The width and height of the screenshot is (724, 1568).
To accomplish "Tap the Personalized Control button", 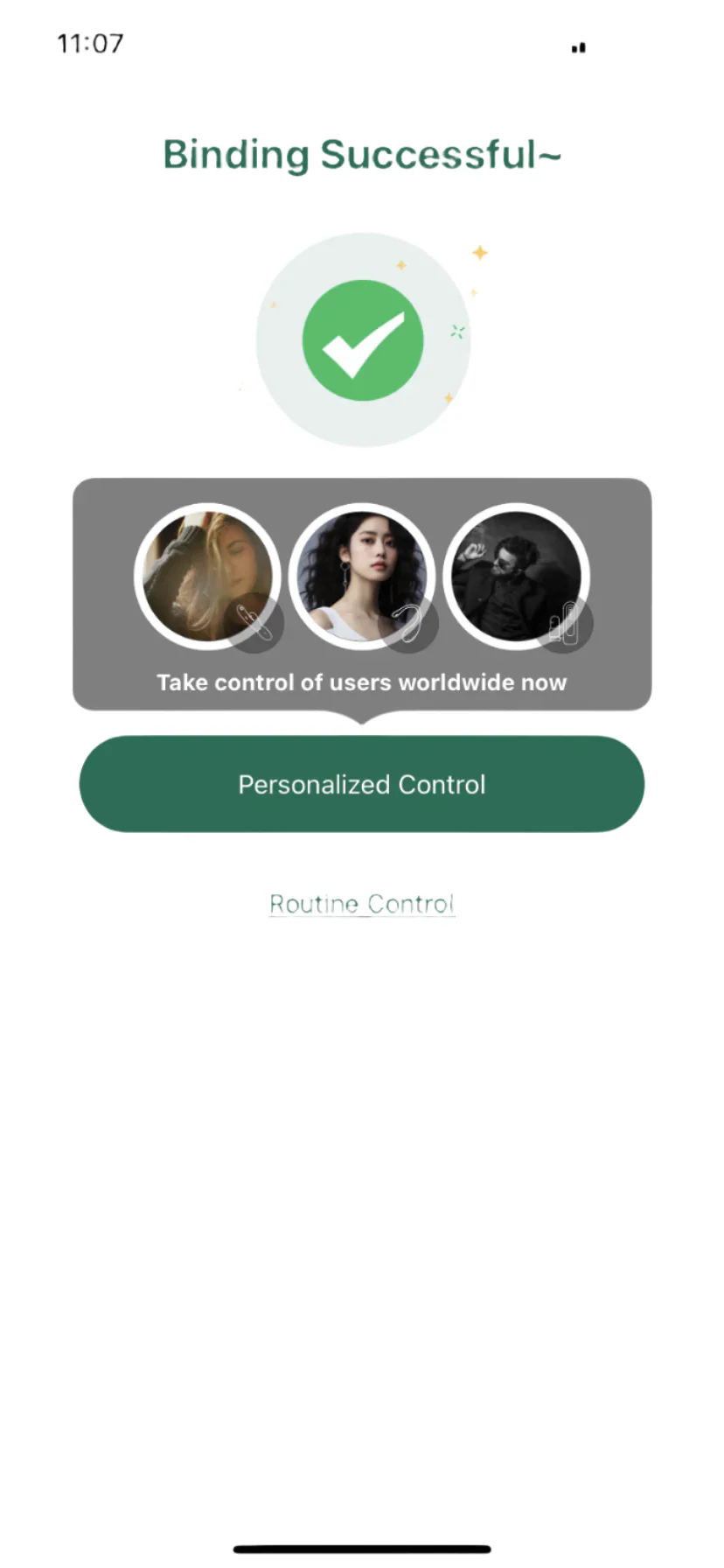I will 362,784.
